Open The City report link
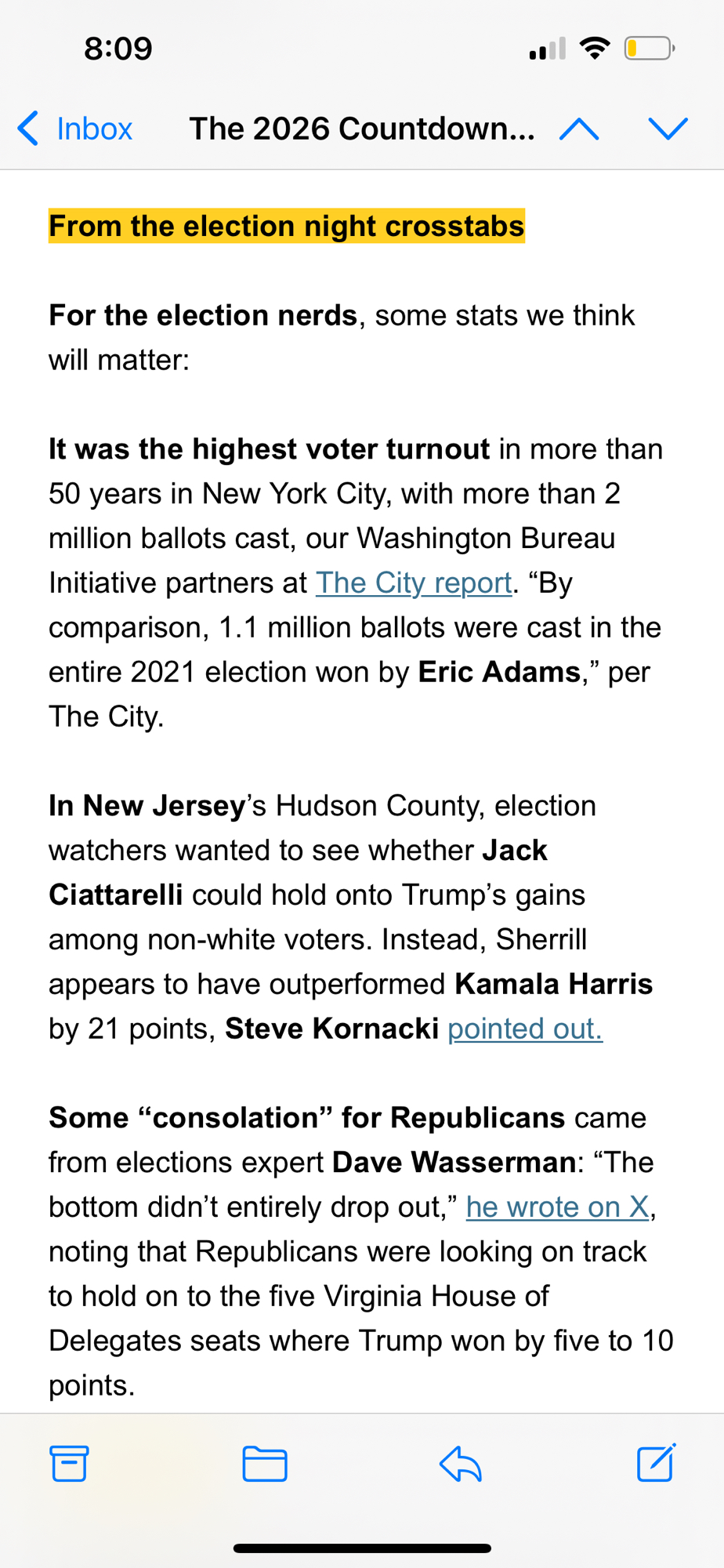The width and height of the screenshot is (724, 1568). [413, 583]
